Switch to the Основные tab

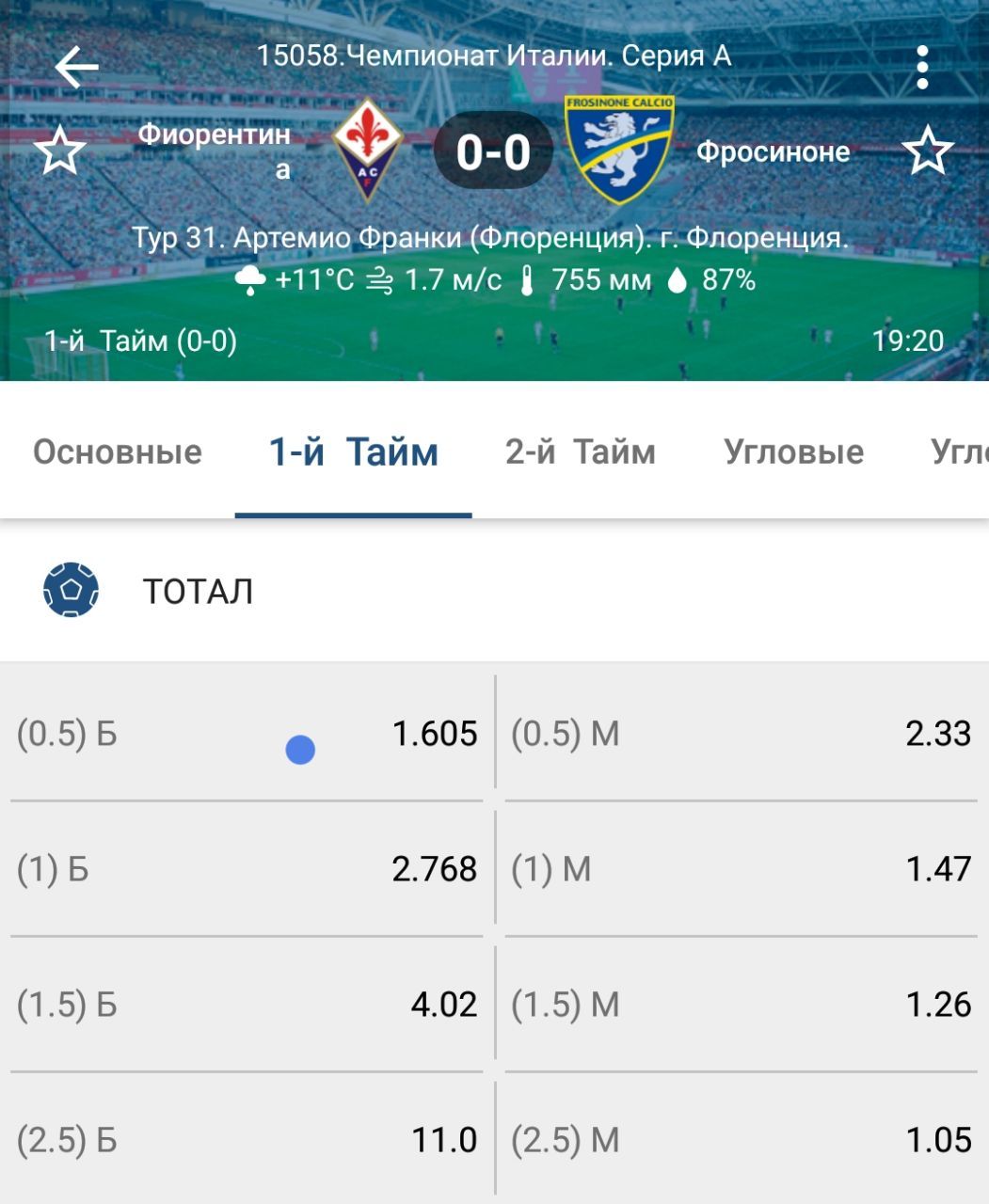pyautogui.click(x=118, y=452)
